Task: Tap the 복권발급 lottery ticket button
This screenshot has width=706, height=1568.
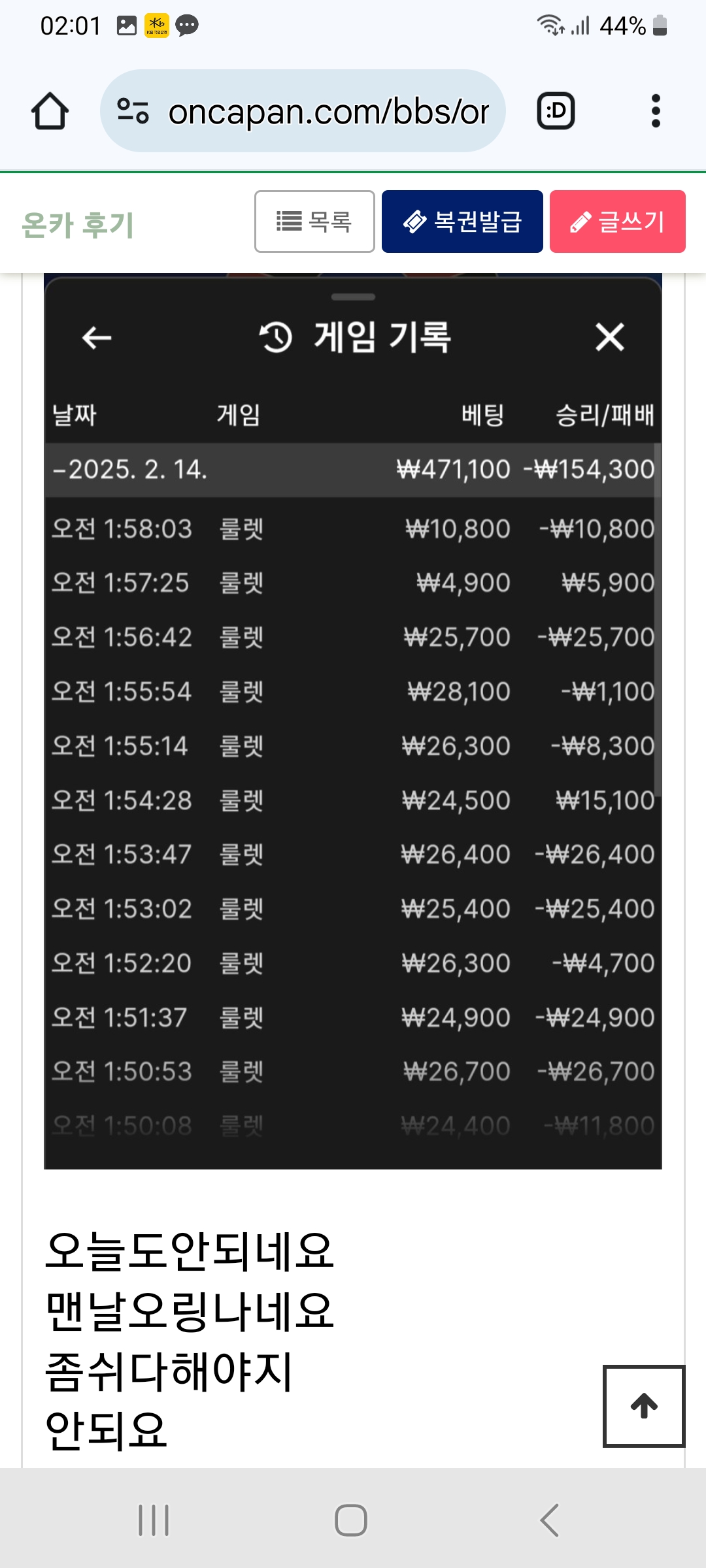Action: pos(462,221)
